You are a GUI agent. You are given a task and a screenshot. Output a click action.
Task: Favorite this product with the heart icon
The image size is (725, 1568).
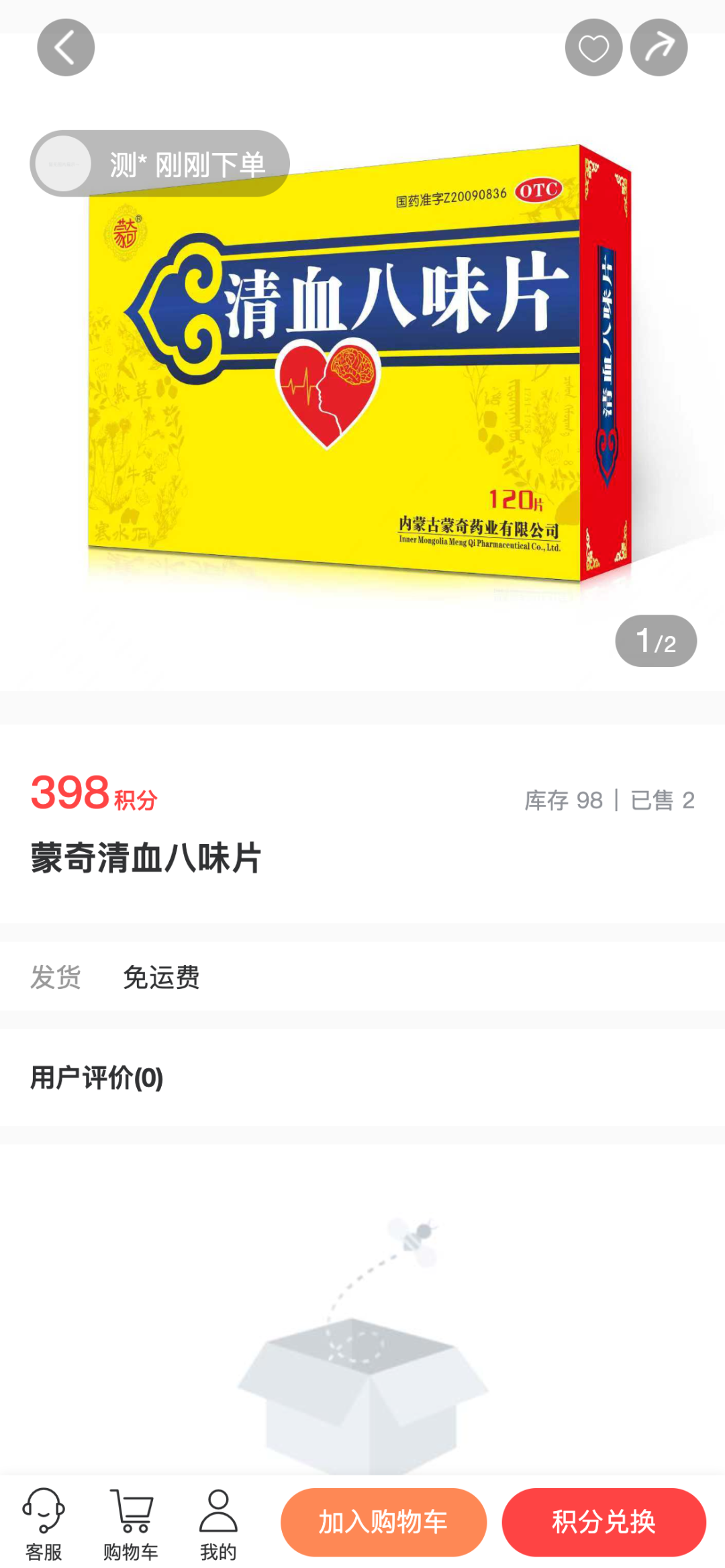[593, 48]
